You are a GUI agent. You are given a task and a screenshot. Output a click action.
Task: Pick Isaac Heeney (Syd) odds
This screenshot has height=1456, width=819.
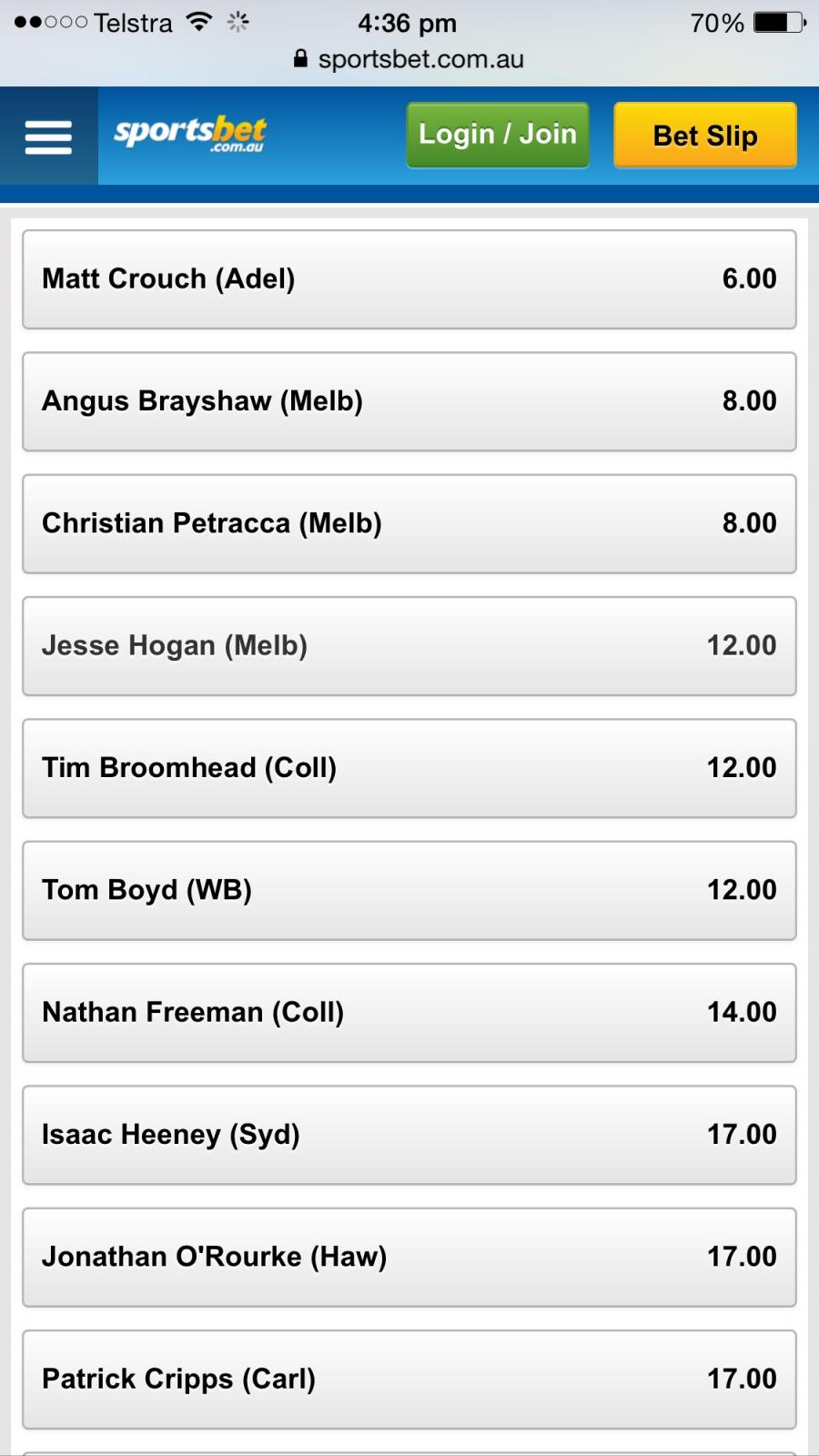(409, 1135)
